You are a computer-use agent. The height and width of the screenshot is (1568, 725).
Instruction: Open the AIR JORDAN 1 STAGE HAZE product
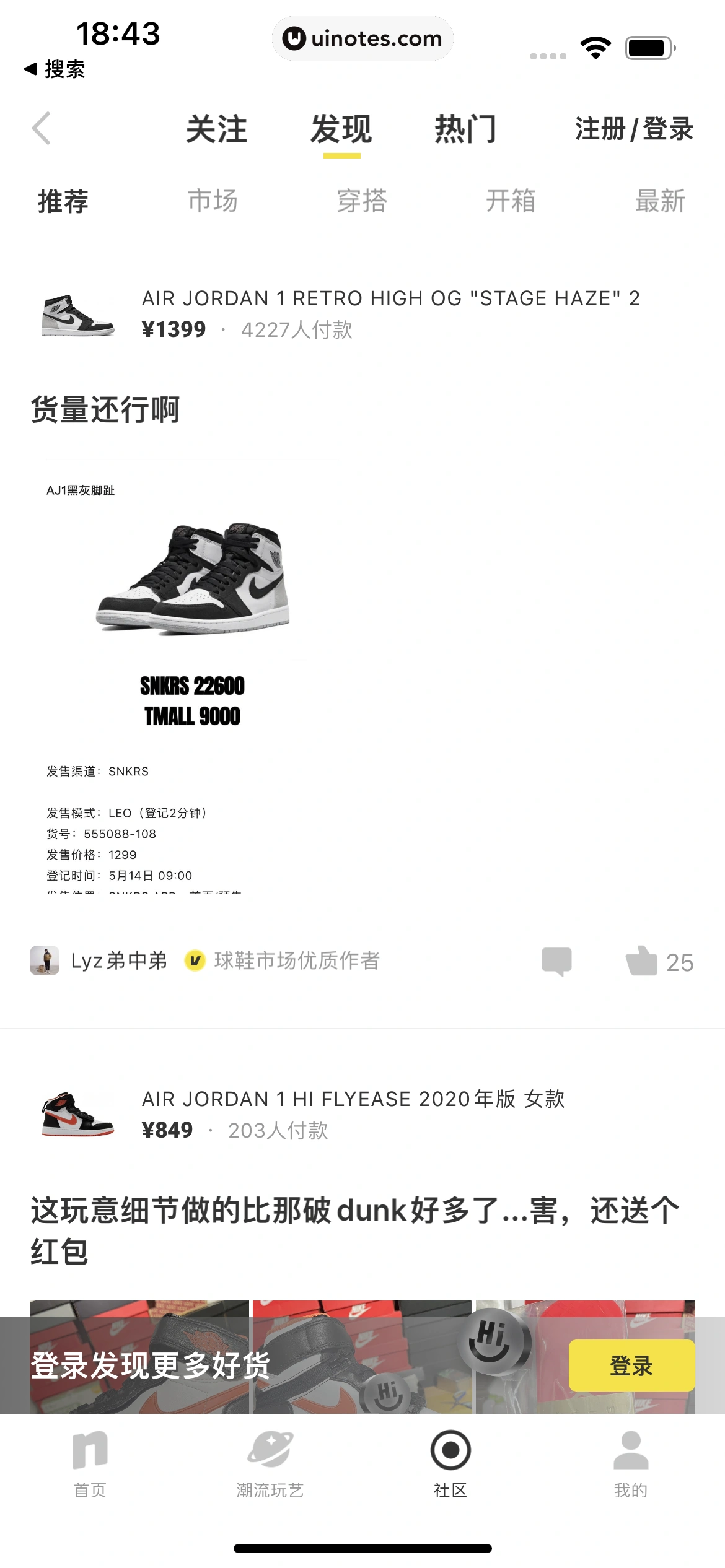pyautogui.click(x=390, y=314)
